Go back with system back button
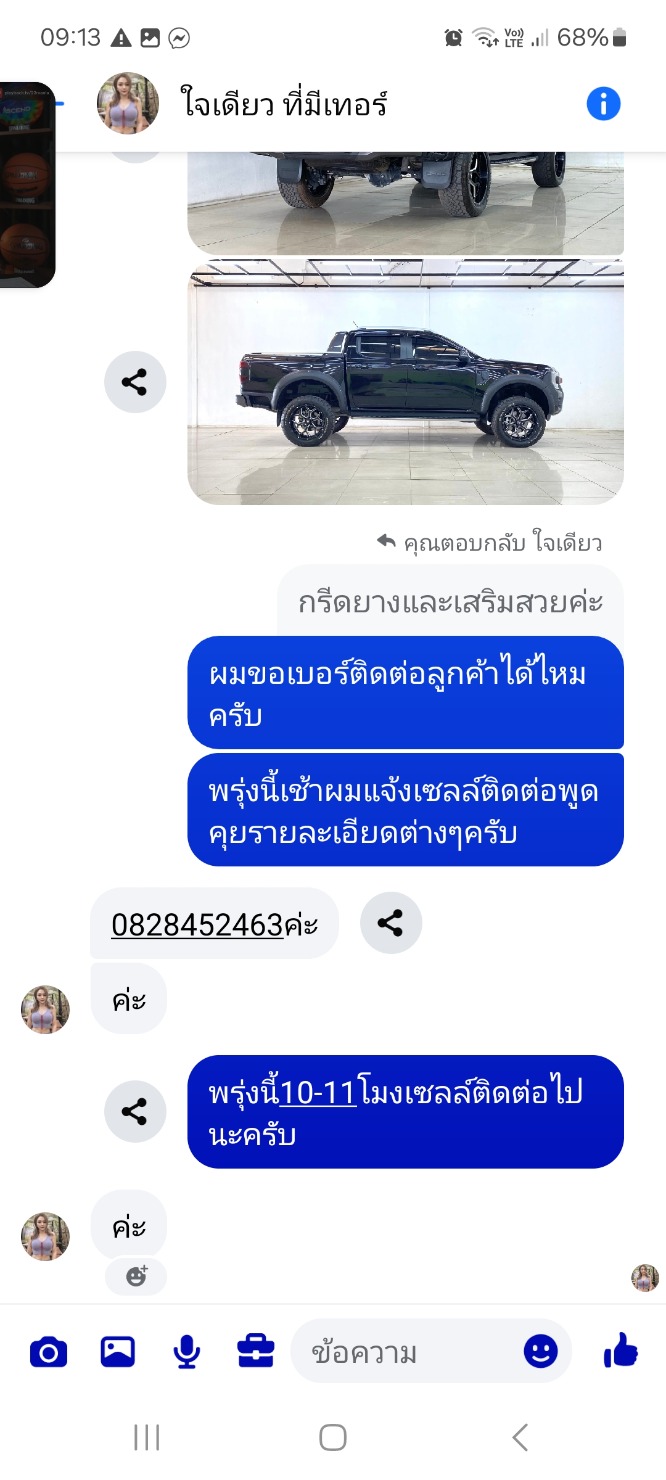The width and height of the screenshot is (666, 1480). click(519, 1438)
